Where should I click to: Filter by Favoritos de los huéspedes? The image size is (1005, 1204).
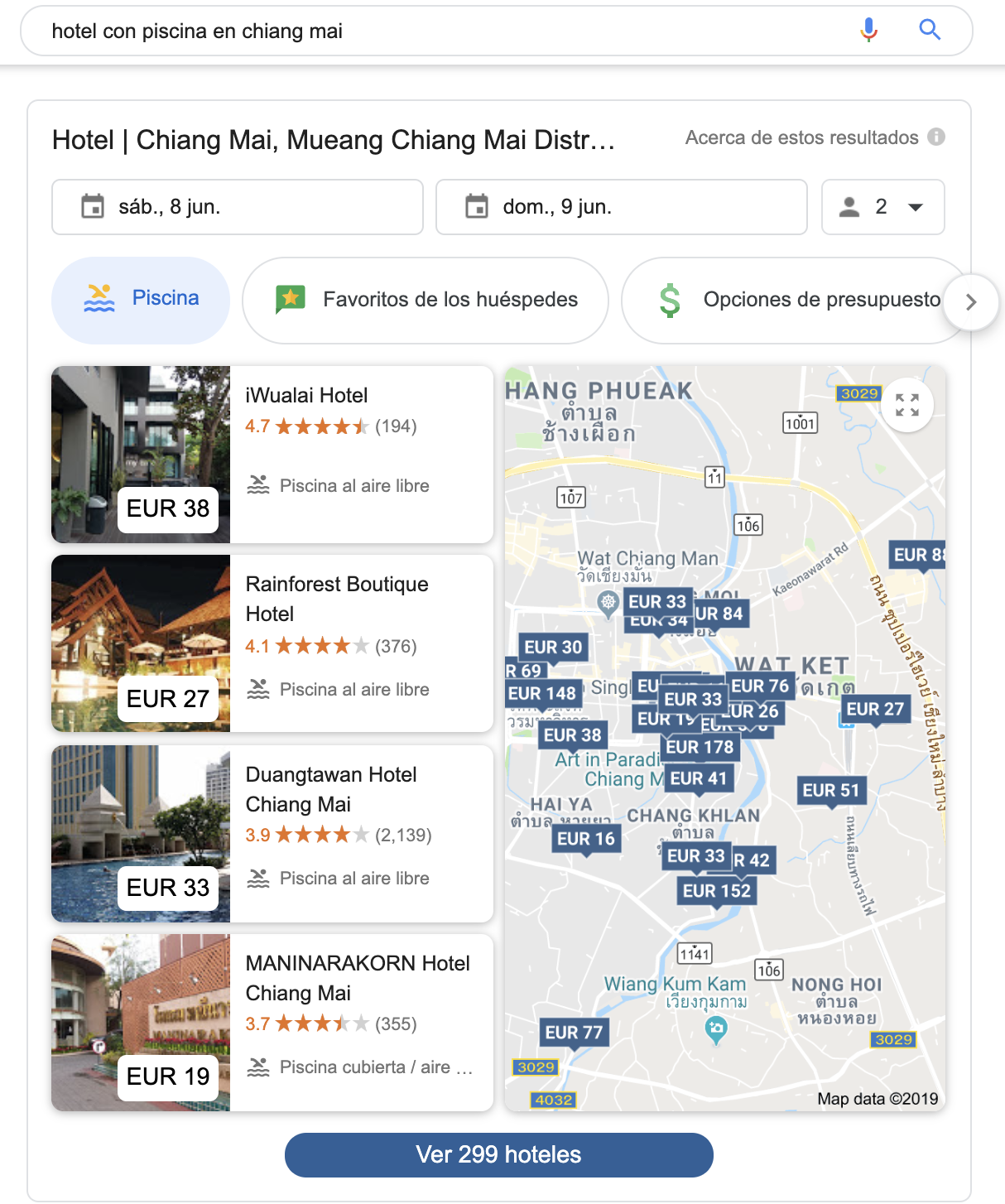(x=426, y=300)
